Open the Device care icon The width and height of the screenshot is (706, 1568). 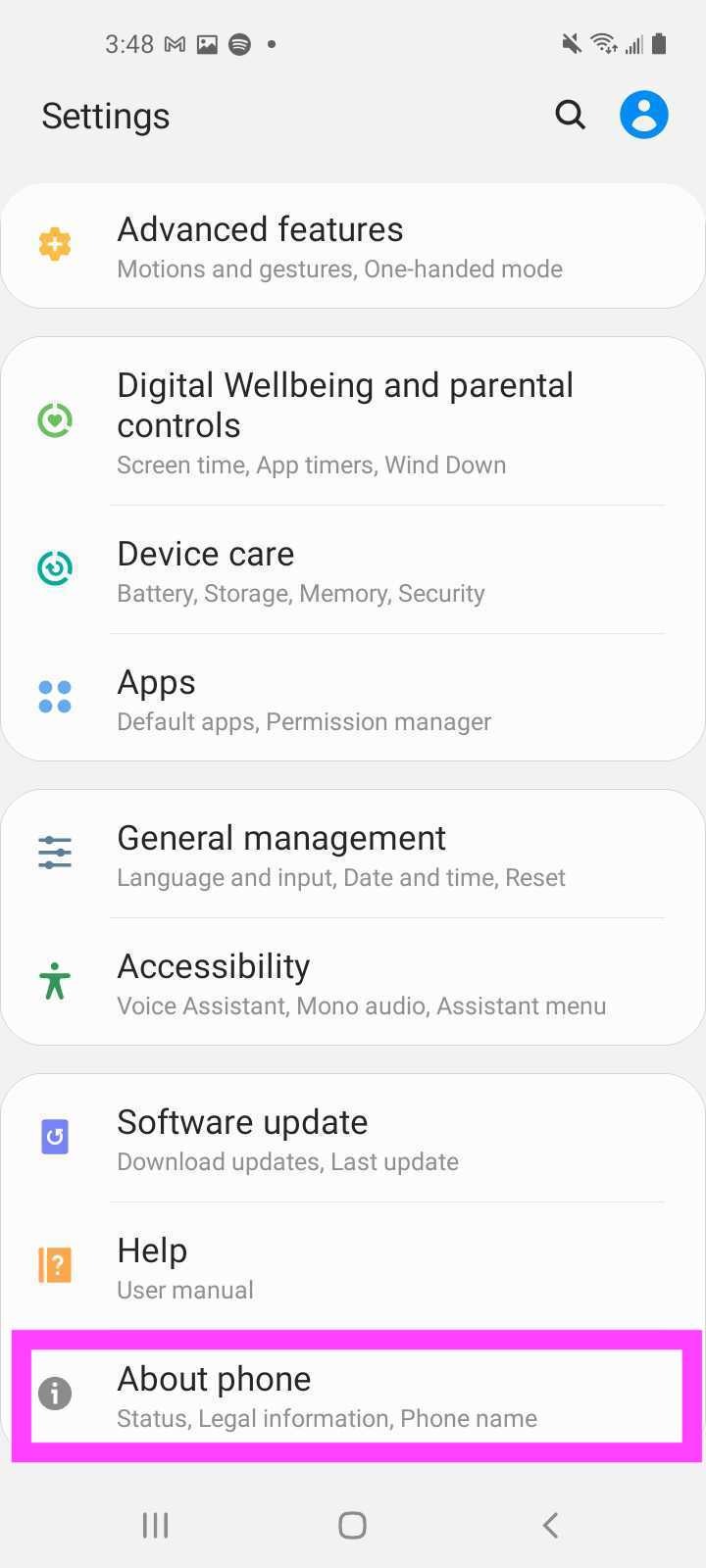coord(55,567)
